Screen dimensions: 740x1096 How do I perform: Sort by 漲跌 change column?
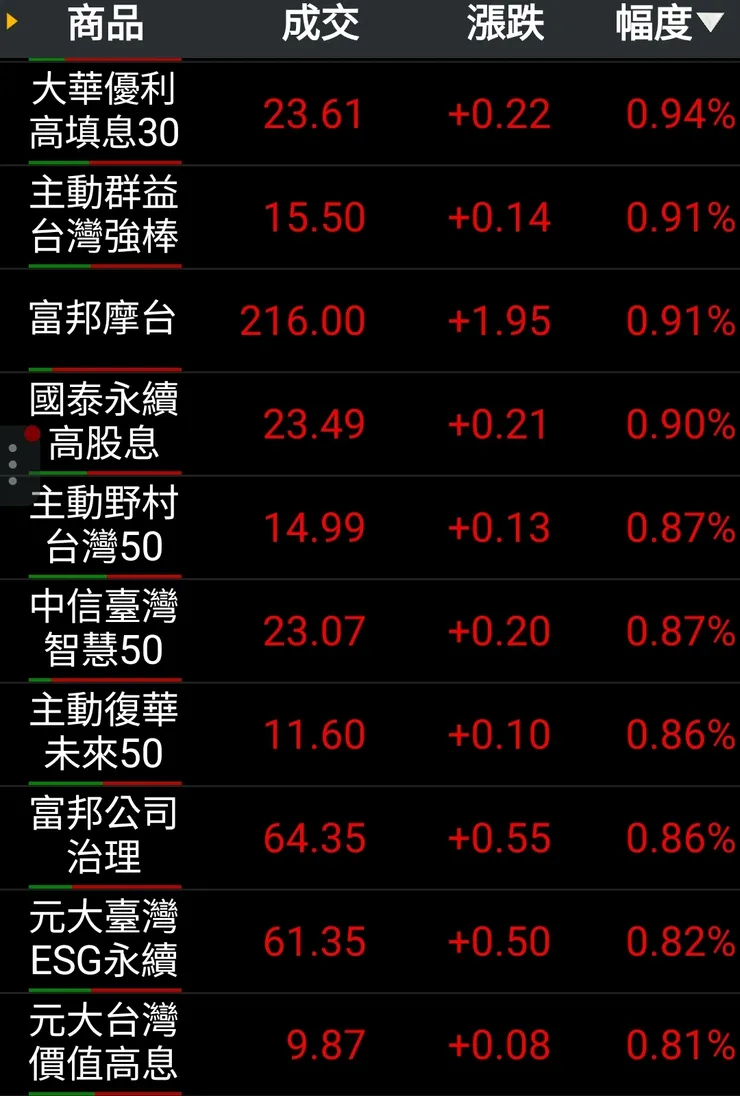(505, 25)
